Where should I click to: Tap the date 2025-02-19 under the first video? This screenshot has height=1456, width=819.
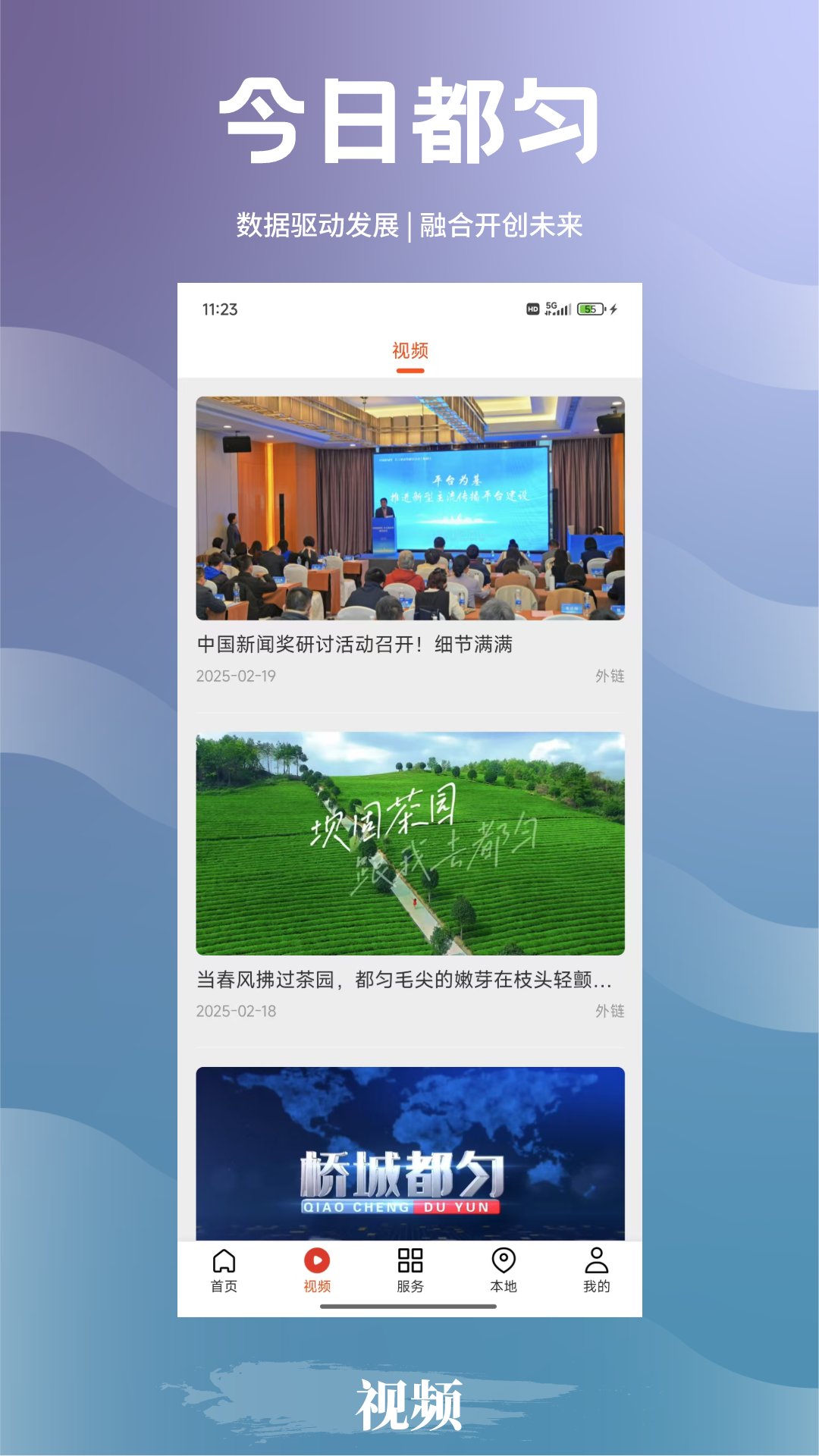tap(236, 676)
